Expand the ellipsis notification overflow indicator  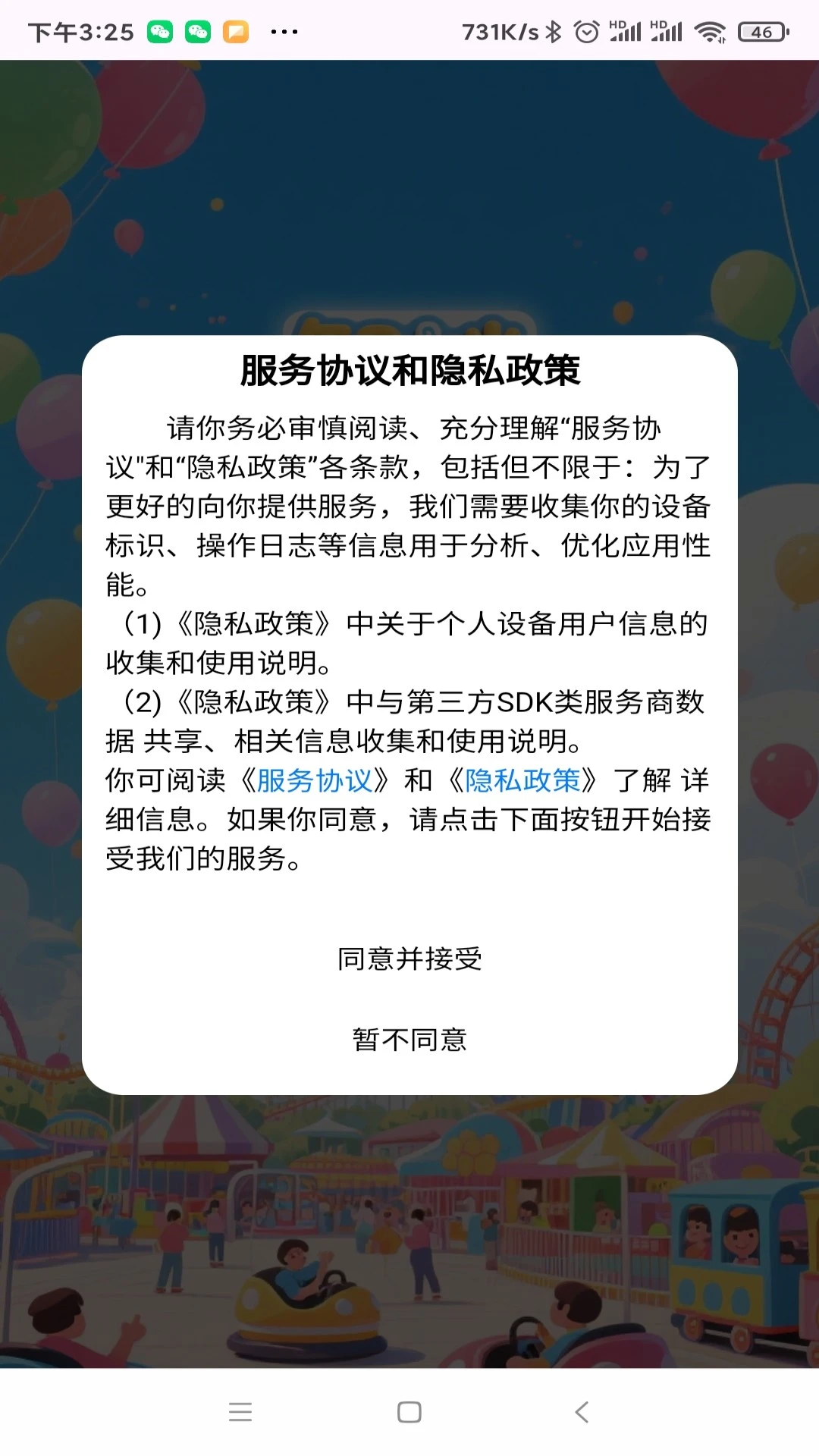(284, 32)
